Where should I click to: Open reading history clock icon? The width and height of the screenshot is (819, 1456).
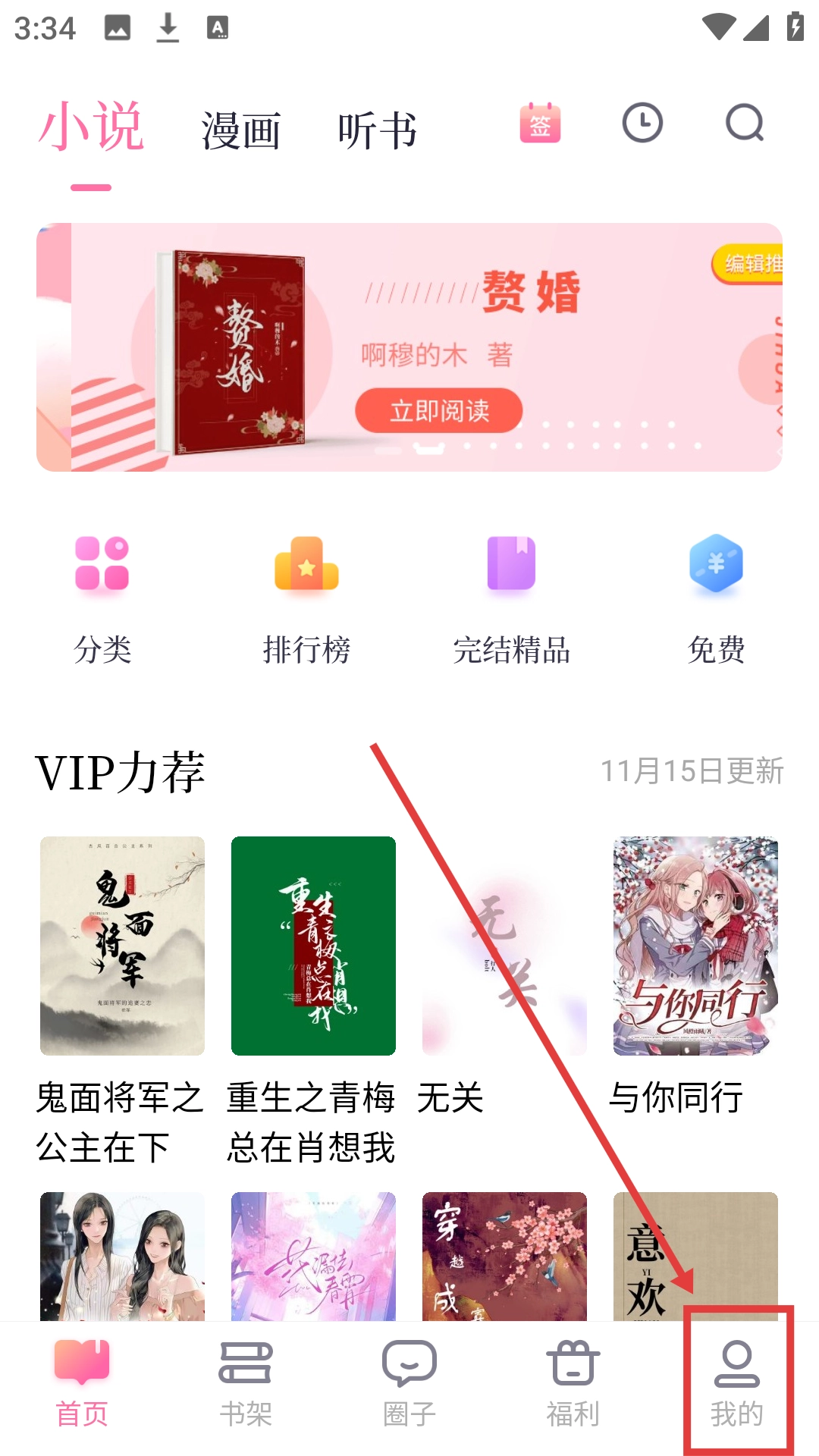(x=642, y=123)
